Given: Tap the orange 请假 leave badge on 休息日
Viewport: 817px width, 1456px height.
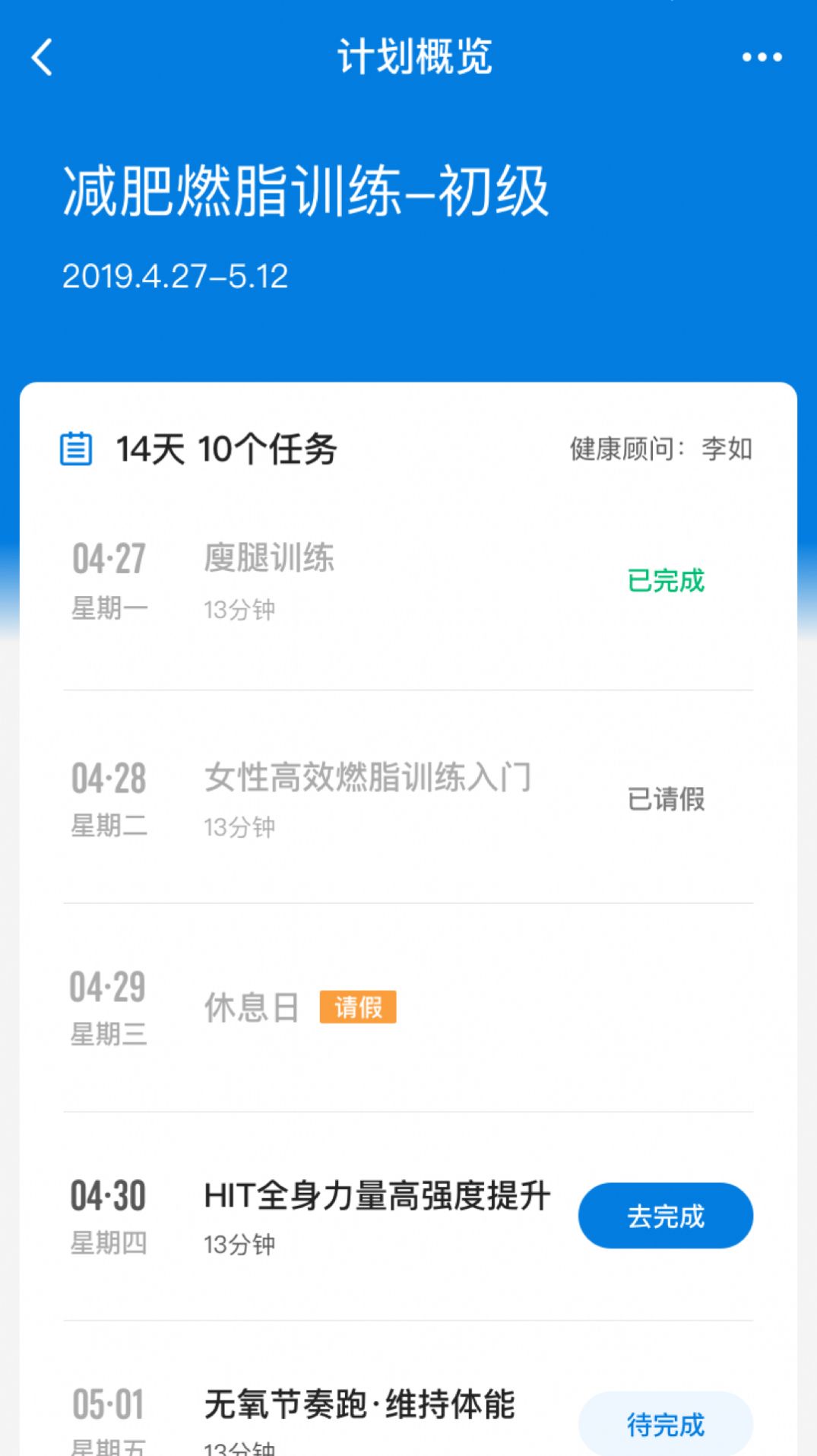Looking at the screenshot, I should (358, 1008).
